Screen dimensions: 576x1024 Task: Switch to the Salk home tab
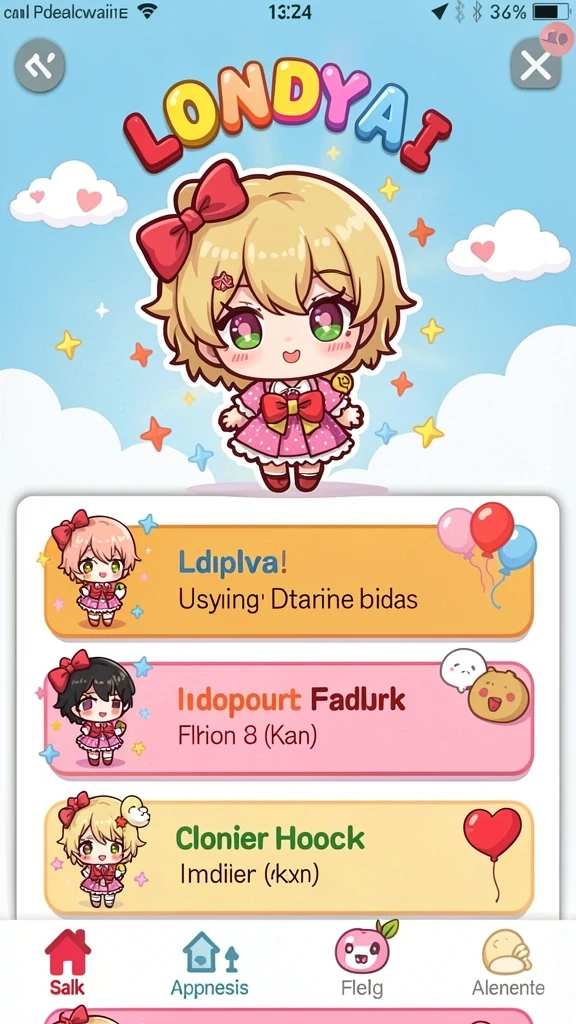tap(67, 962)
